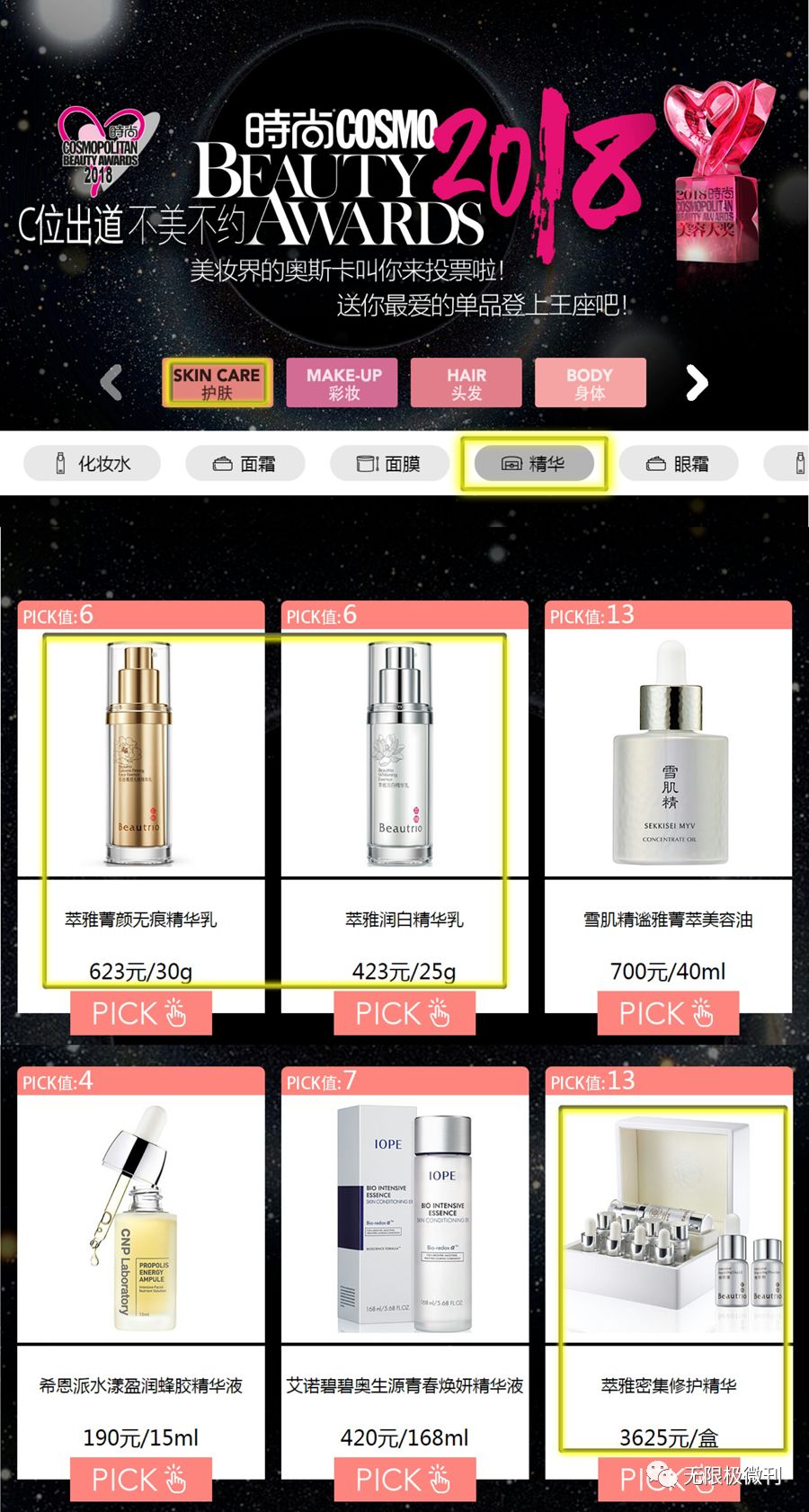Open the 雪肌精谧雅菁萃美容油 product image
Image resolution: width=809 pixels, height=1512 pixels.
coord(668,753)
